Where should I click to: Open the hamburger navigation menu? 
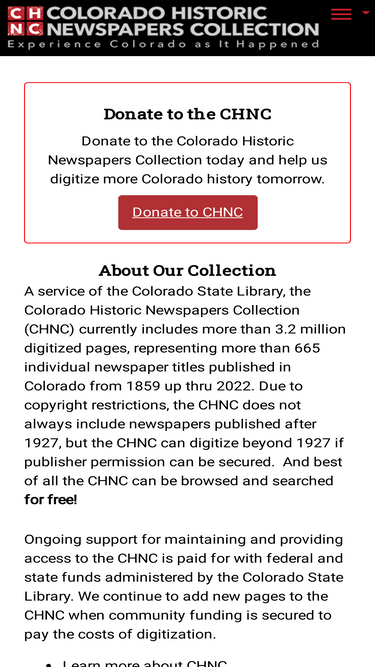[341, 14]
